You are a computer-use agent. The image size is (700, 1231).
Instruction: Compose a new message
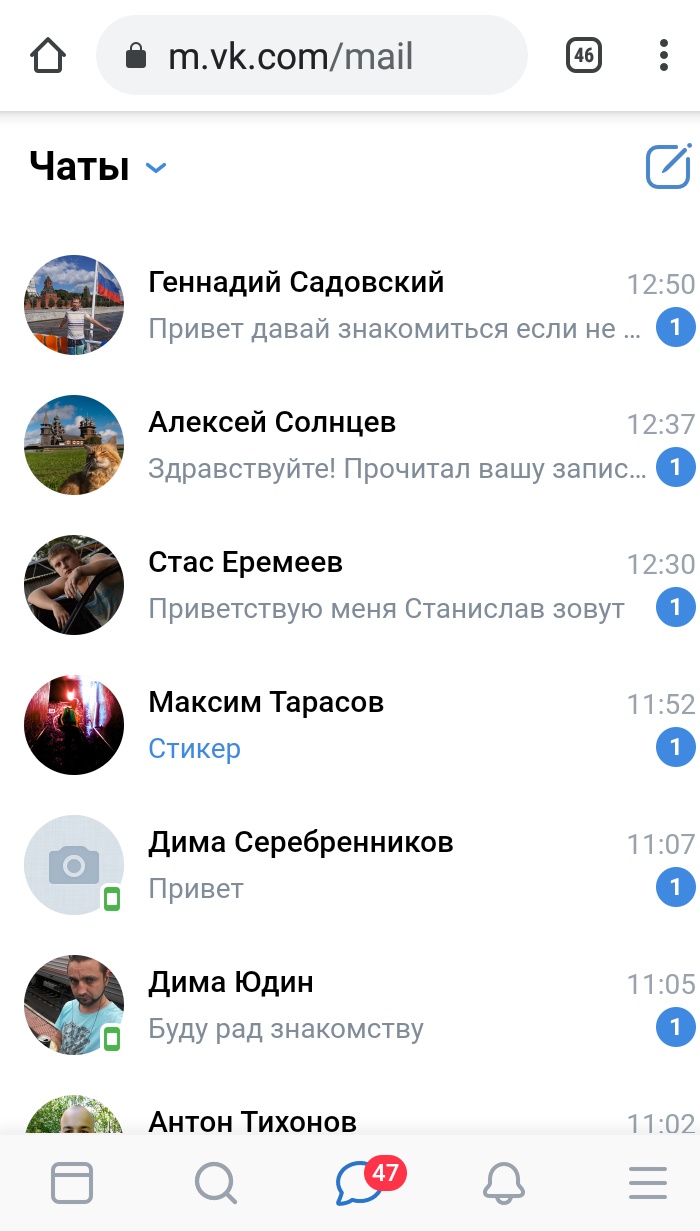click(668, 166)
